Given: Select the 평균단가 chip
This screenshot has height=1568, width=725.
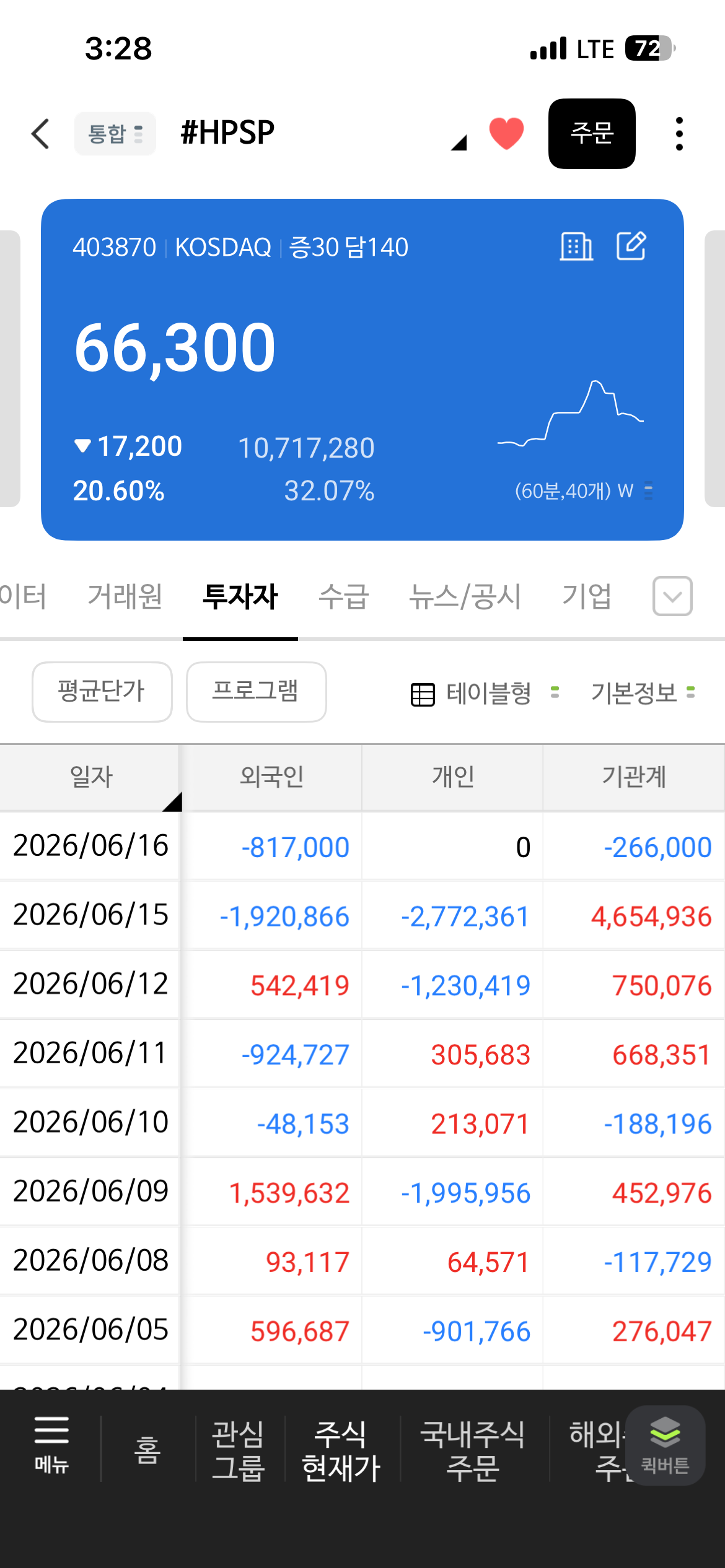Looking at the screenshot, I should pos(102,692).
